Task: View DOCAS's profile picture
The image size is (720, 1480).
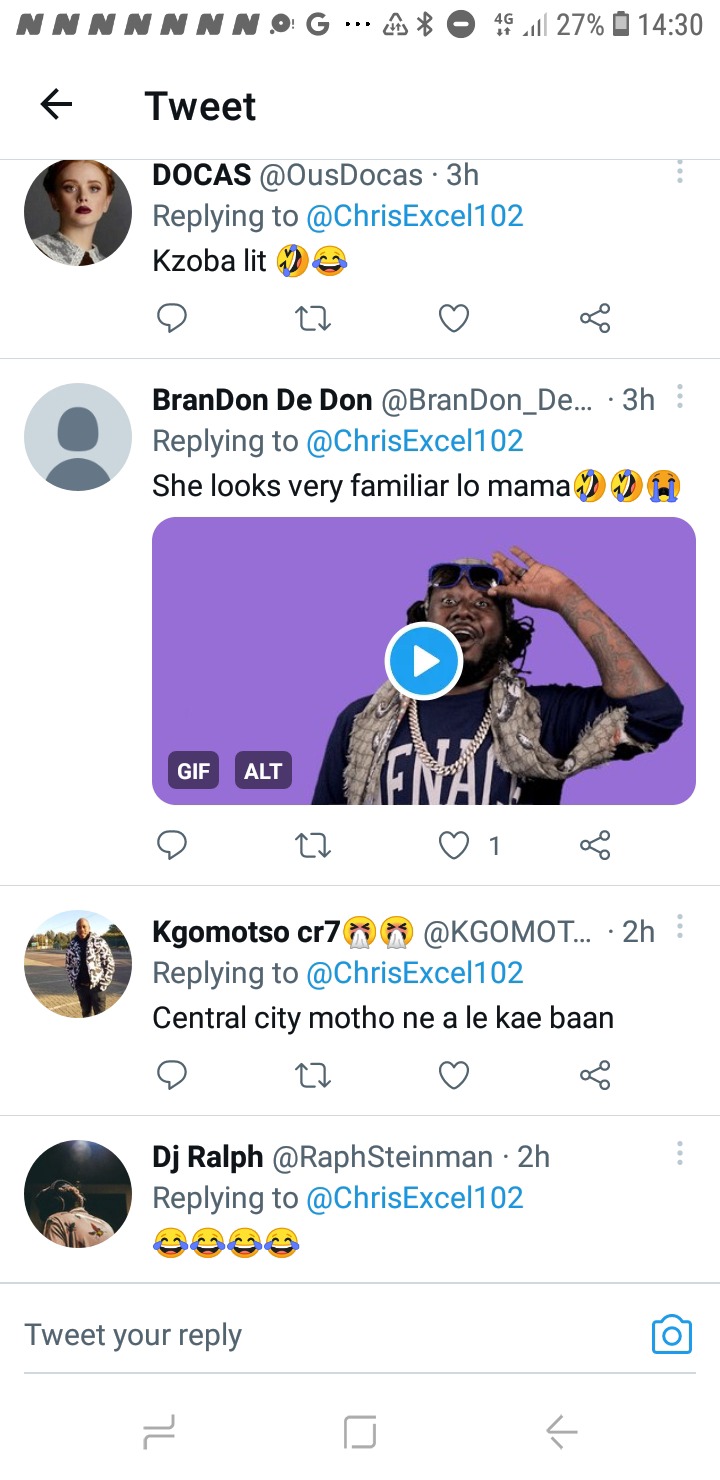Action: [78, 212]
